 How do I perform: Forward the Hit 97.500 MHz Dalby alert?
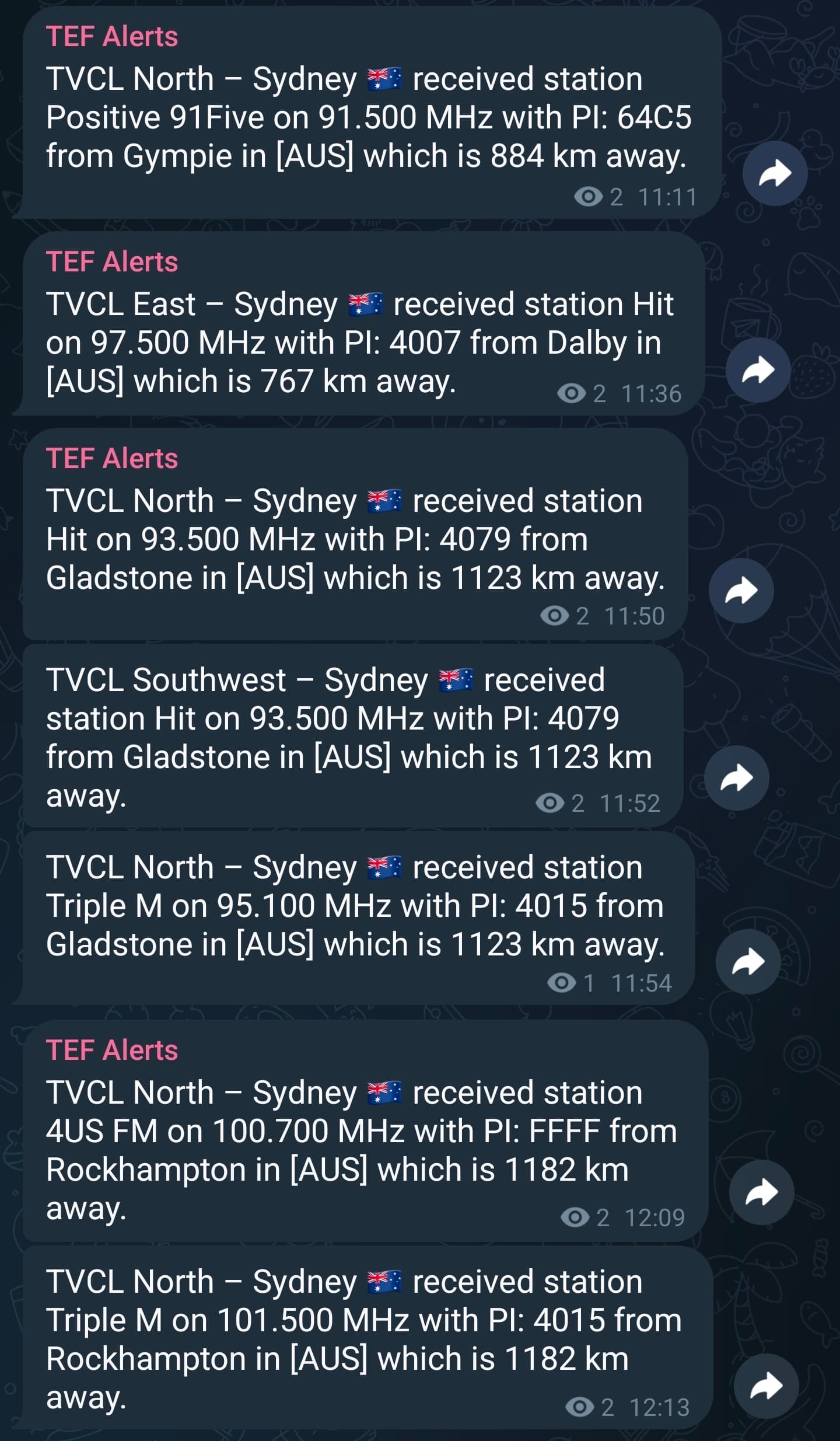(x=758, y=370)
